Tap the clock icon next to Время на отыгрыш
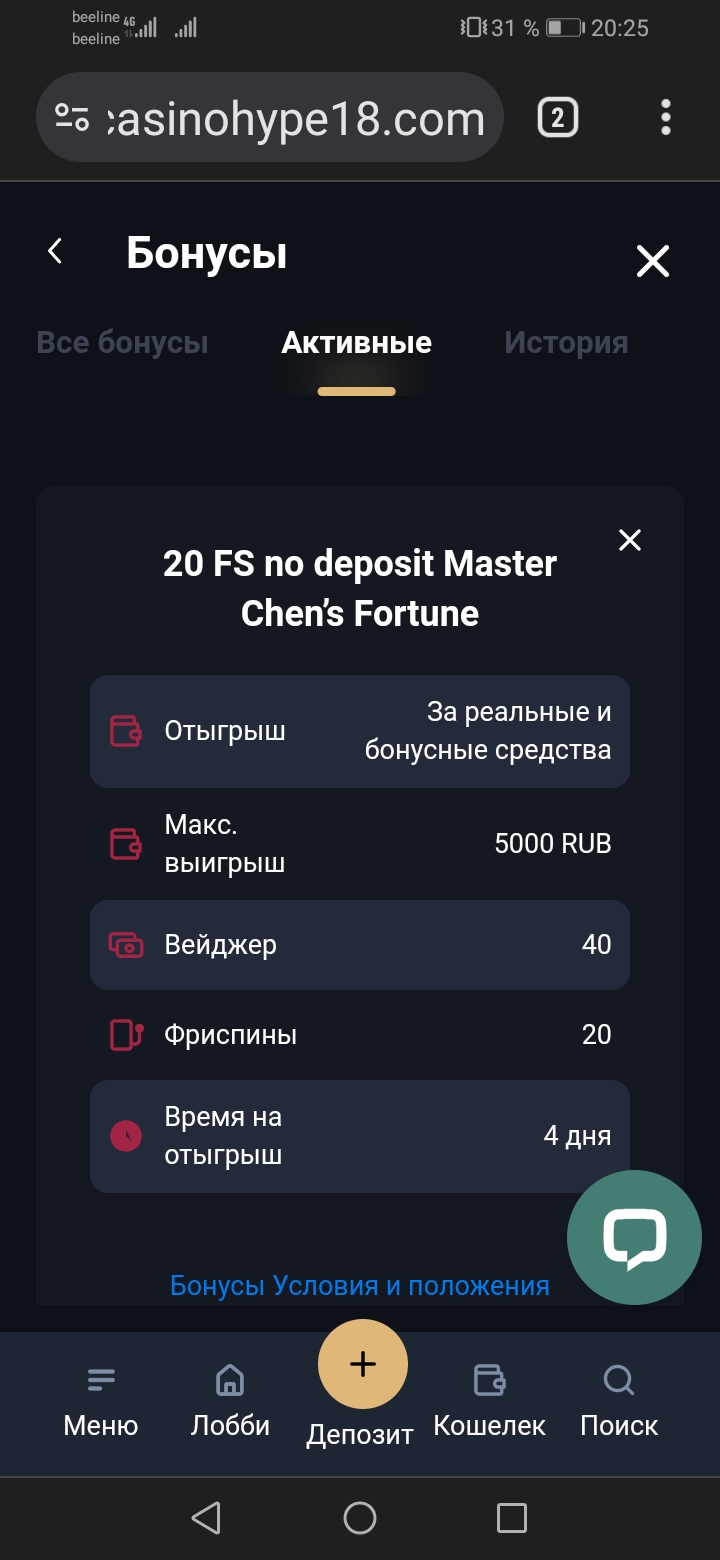720x1560 pixels. [x=126, y=1135]
